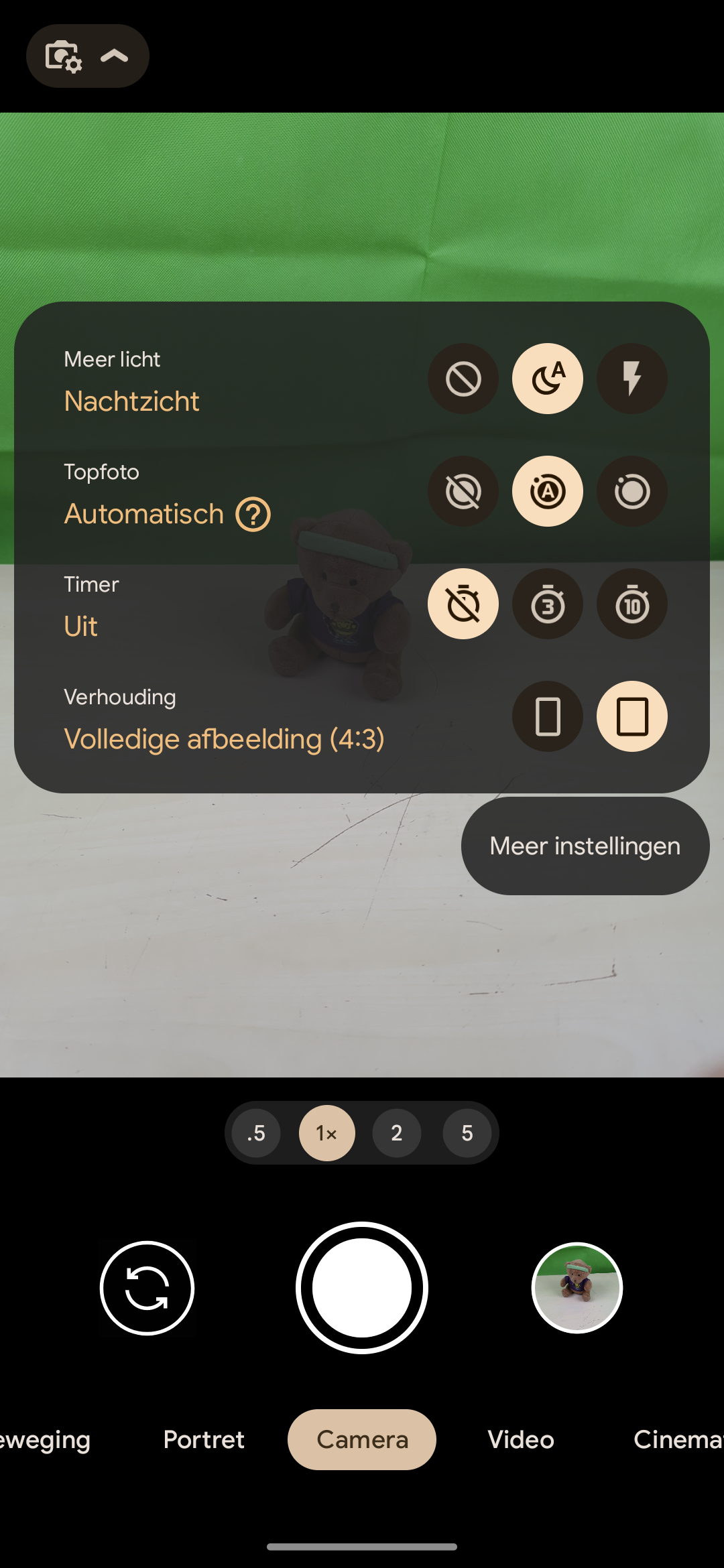Switch to Portret mode
The image size is (724, 1568).
click(x=204, y=1439)
